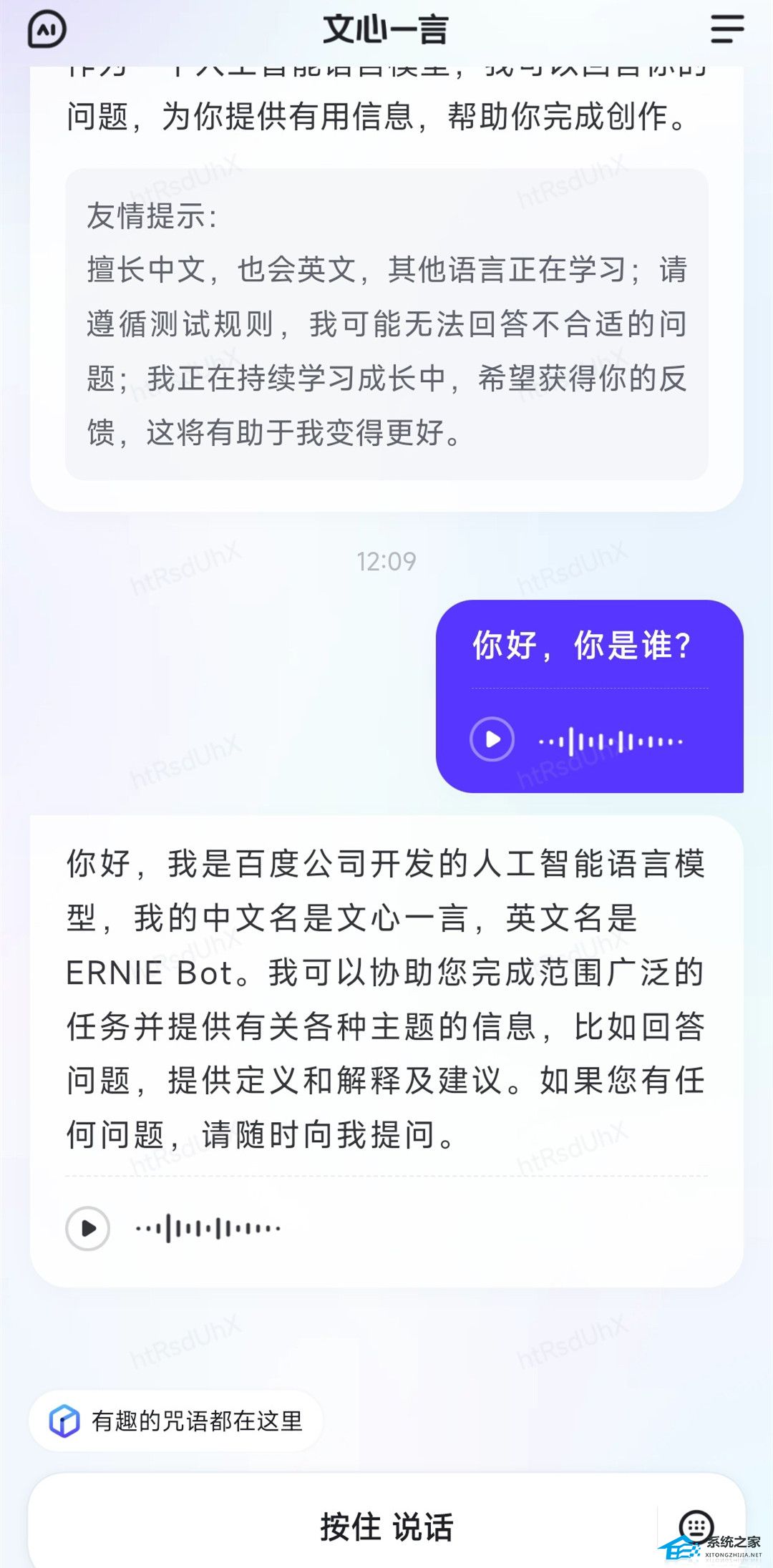This screenshot has height=1568, width=773.
Task: Switch to keyboard input
Action: [x=696, y=1525]
